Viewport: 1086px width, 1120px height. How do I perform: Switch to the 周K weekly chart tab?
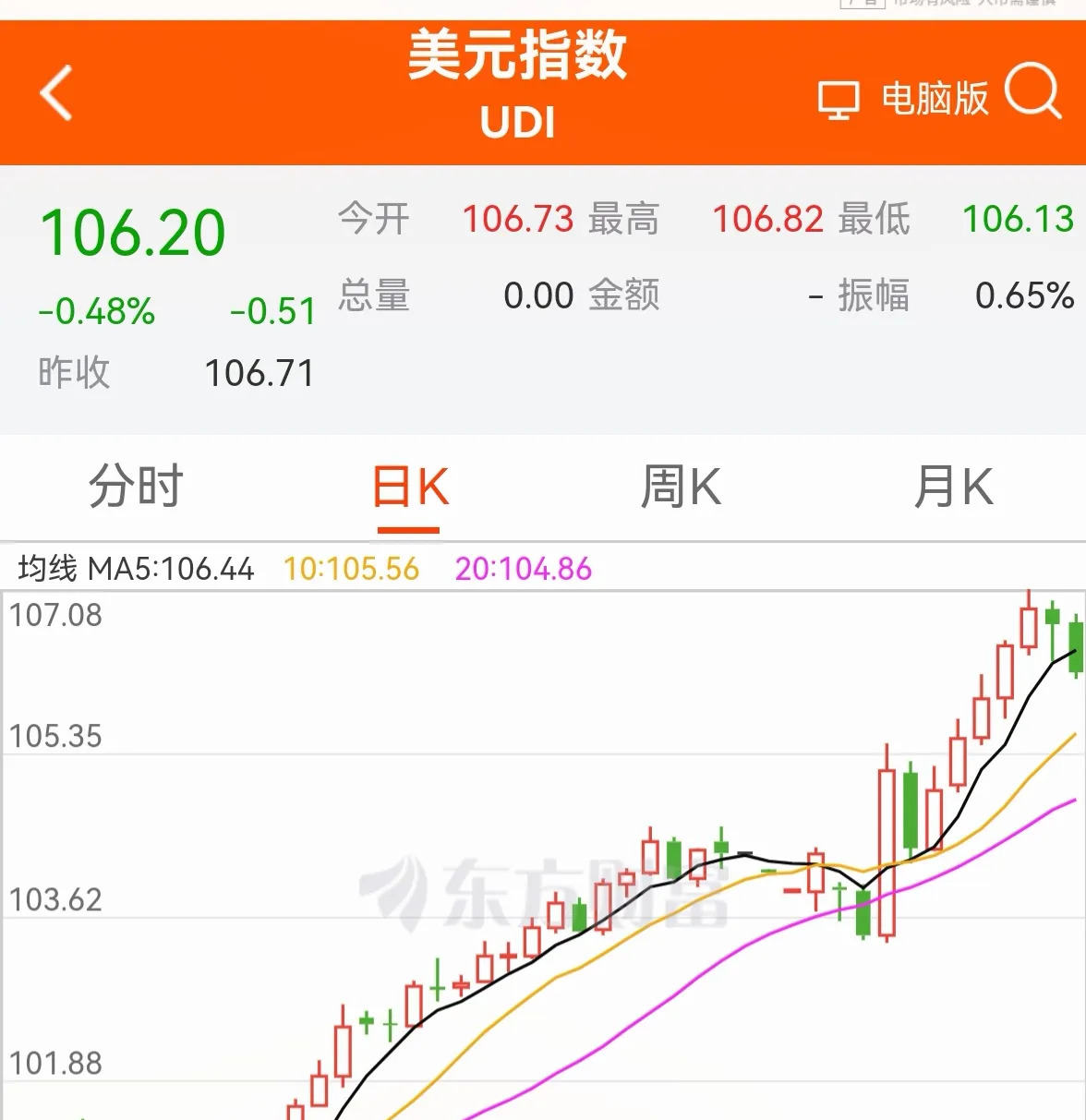680,488
